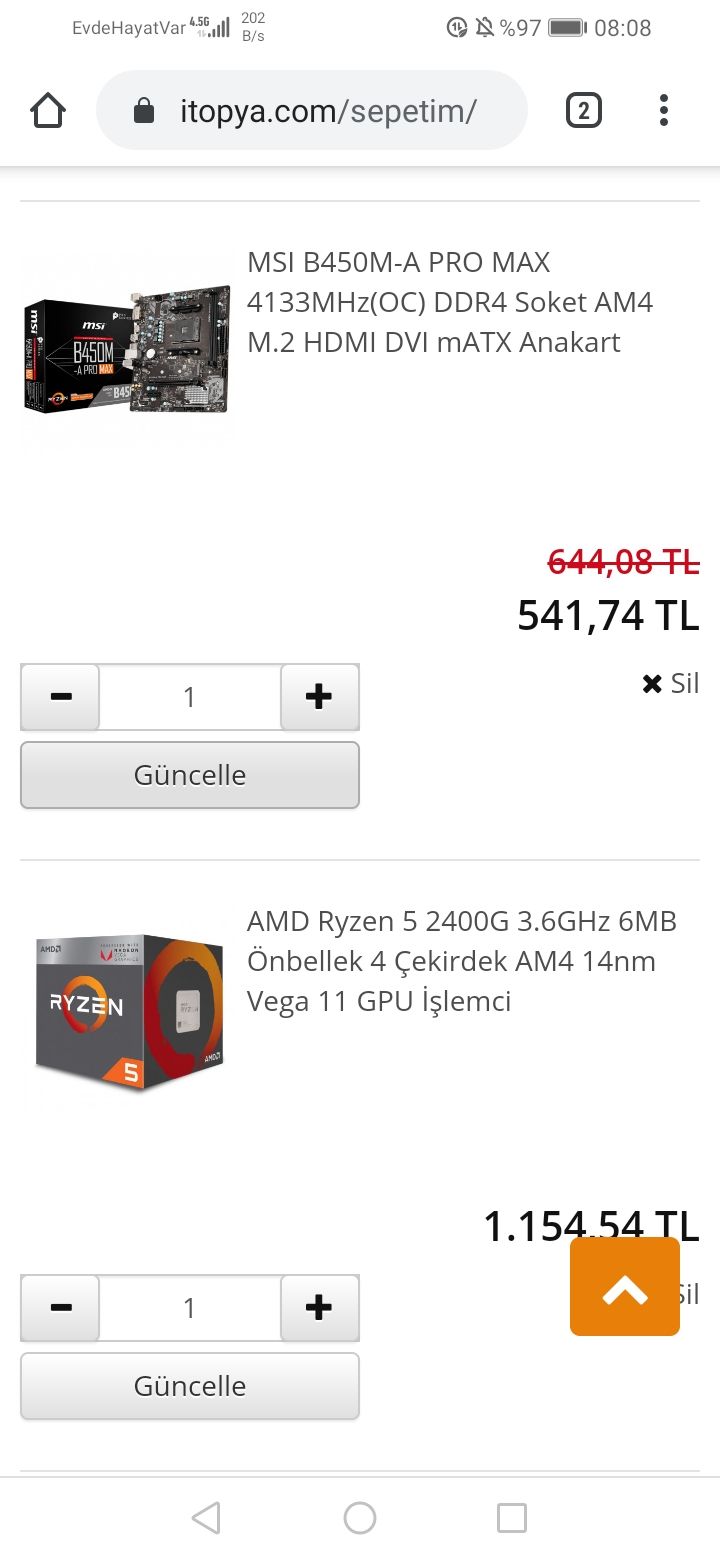Open the AMD Ryzen 5 2400G title link
The image size is (720, 1560).
[x=461, y=961]
